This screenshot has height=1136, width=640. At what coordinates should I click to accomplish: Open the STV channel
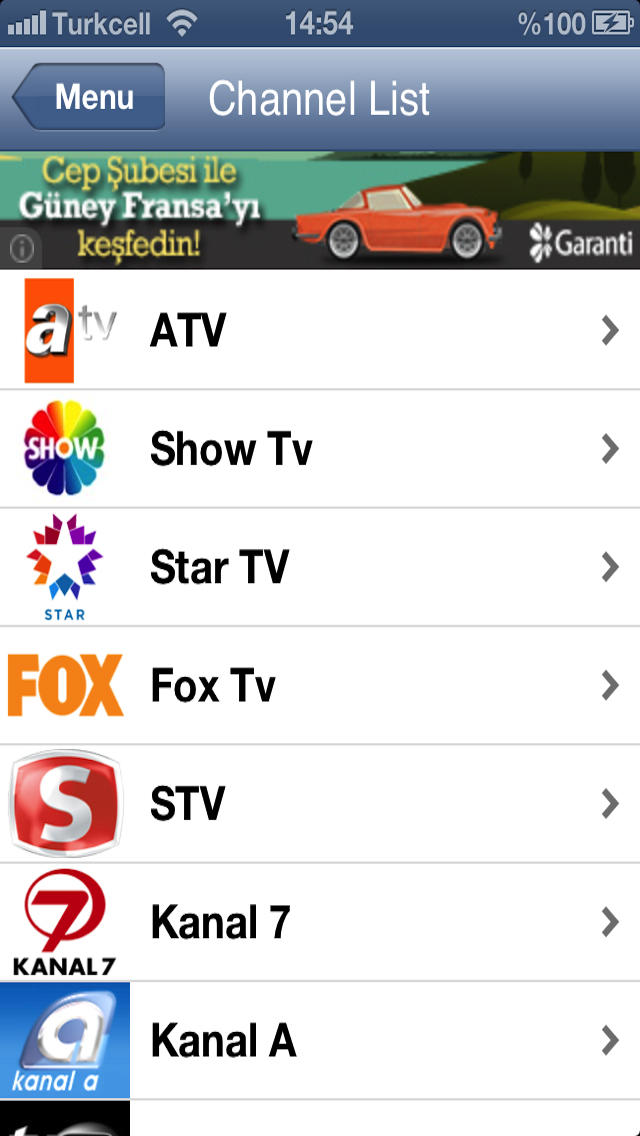point(320,804)
